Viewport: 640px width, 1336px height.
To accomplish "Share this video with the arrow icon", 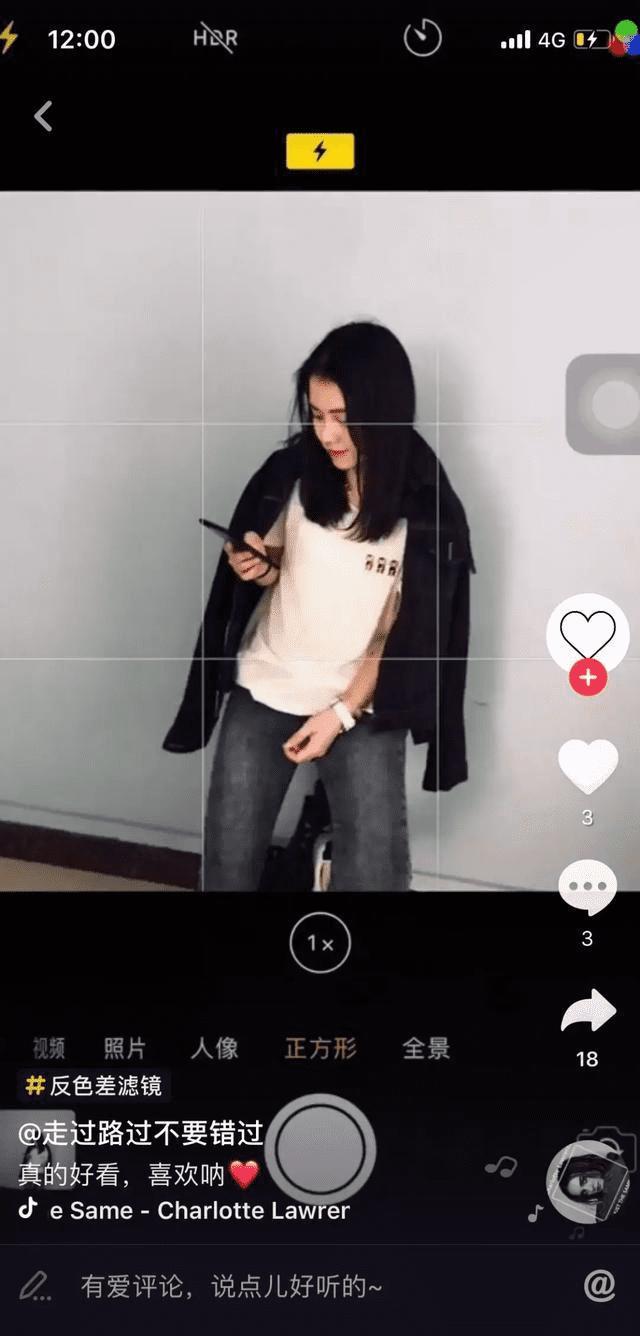I will point(587,1012).
